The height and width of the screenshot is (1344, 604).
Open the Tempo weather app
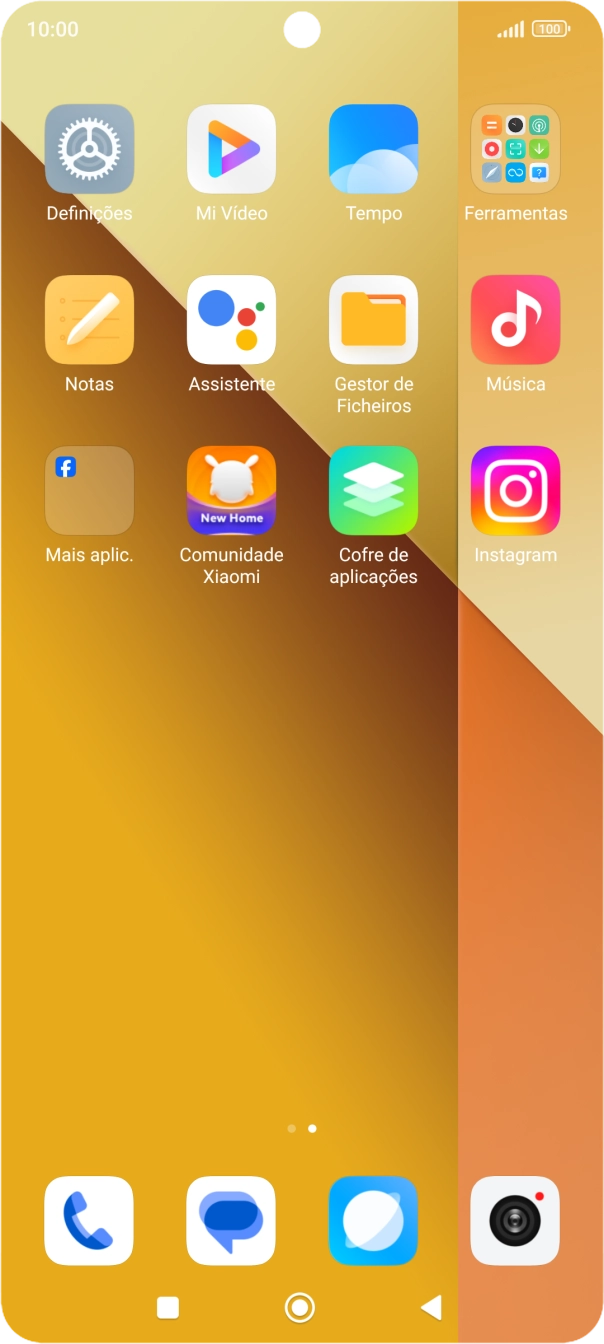tap(373, 149)
